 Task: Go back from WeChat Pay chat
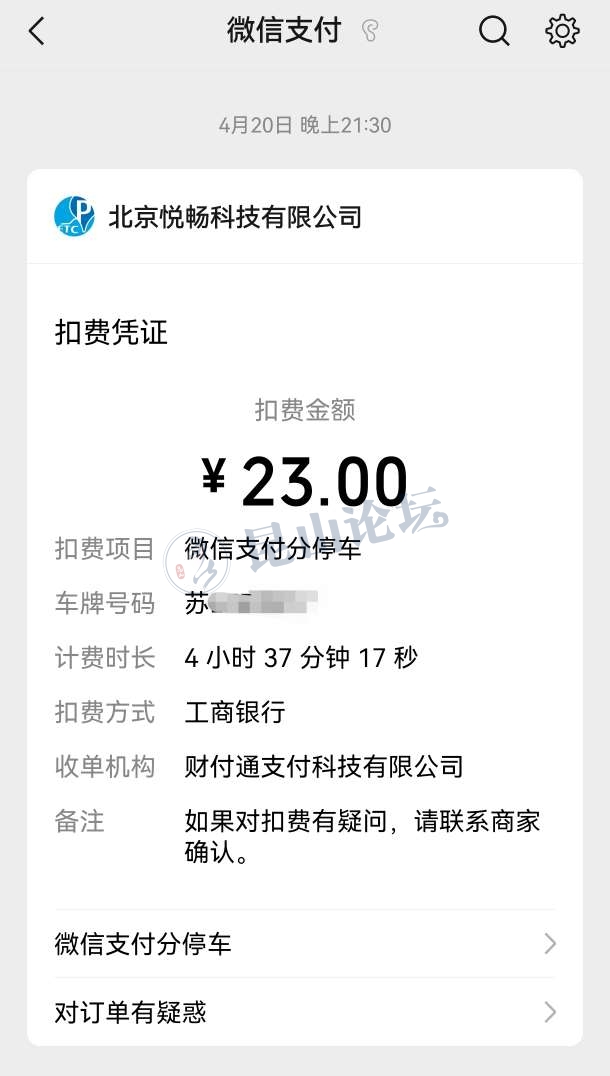pos(37,32)
